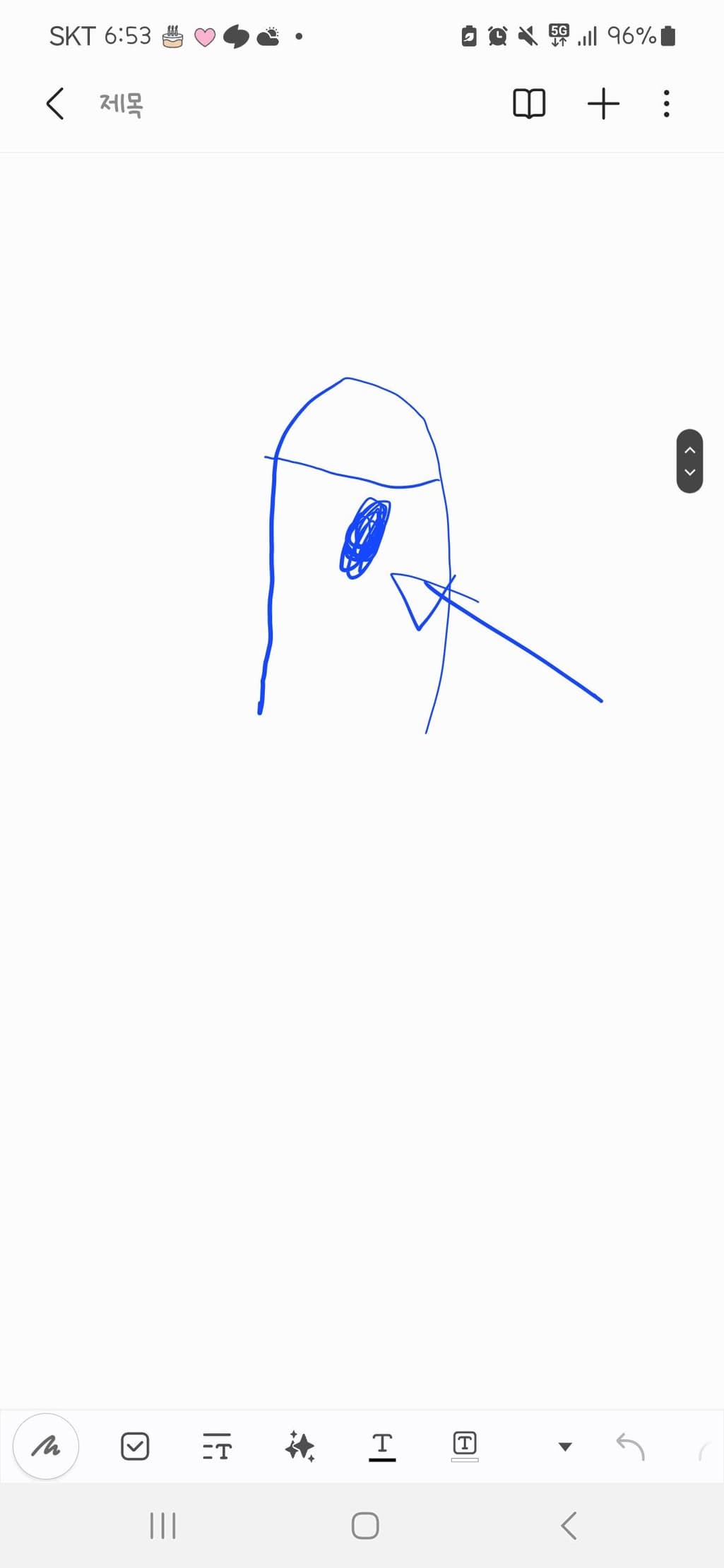Open the sparkle AI assist tool
724x1568 pixels.
299,1446
